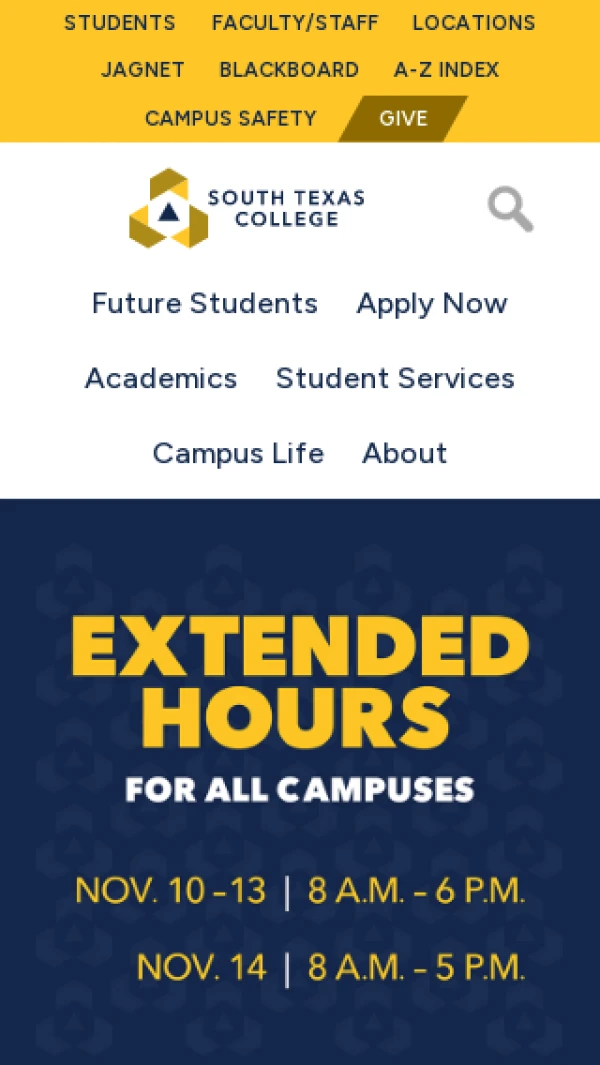Open the Academics section
The width and height of the screenshot is (600, 1065).
pos(161,379)
